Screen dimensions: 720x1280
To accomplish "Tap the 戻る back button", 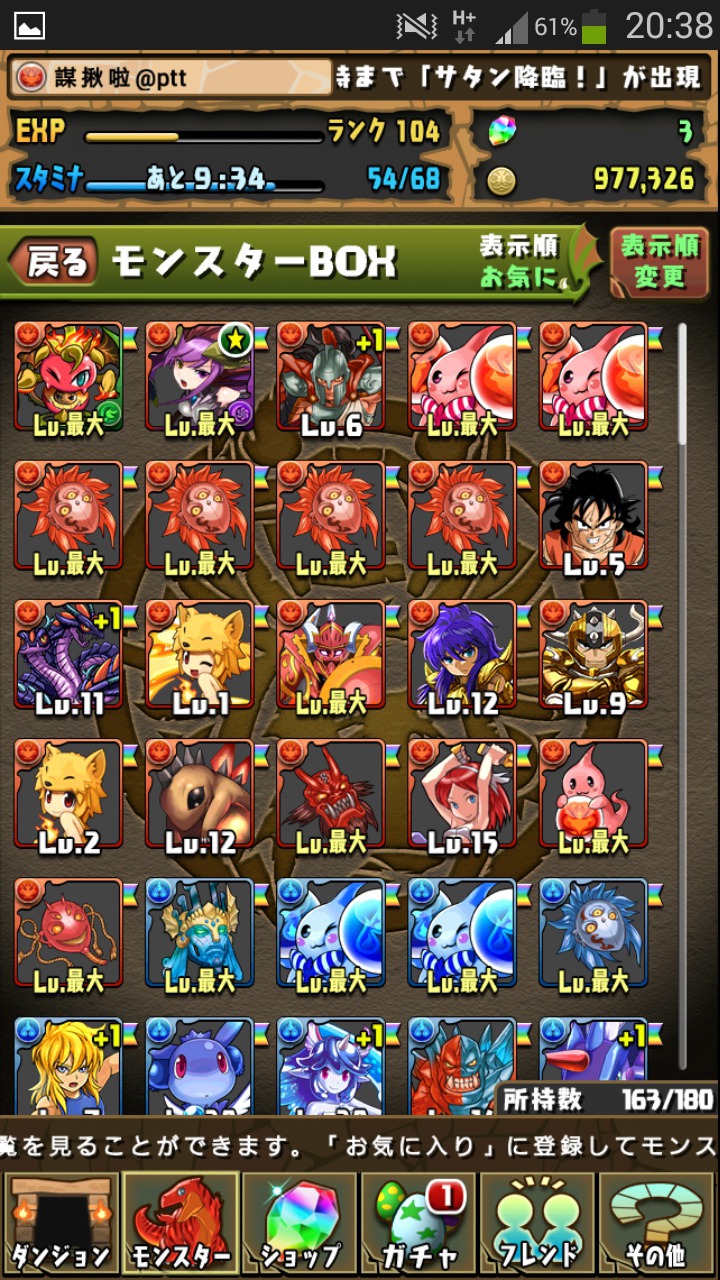I will click(x=52, y=263).
